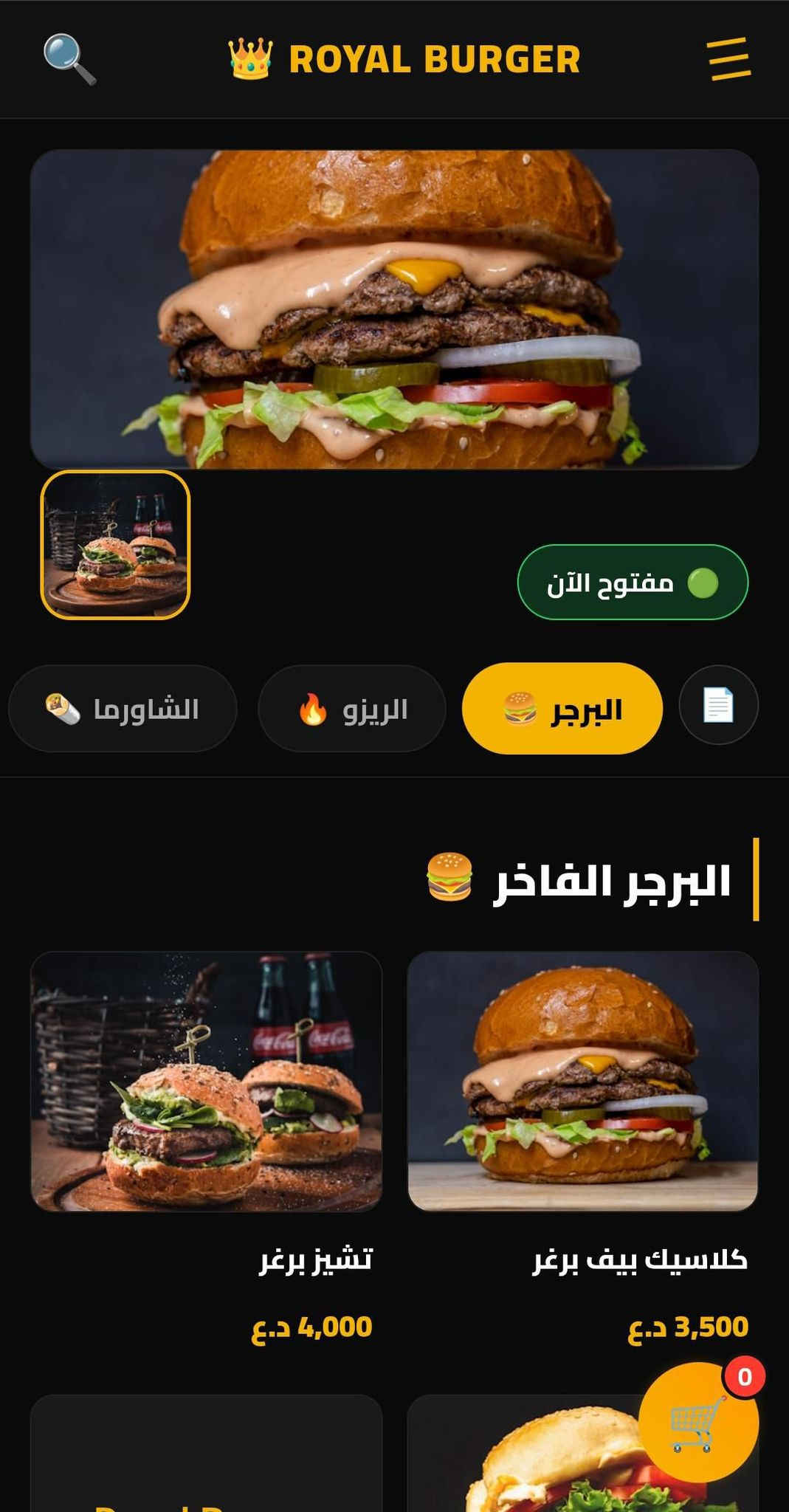Switch to the الشاورما category

pyautogui.click(x=123, y=709)
